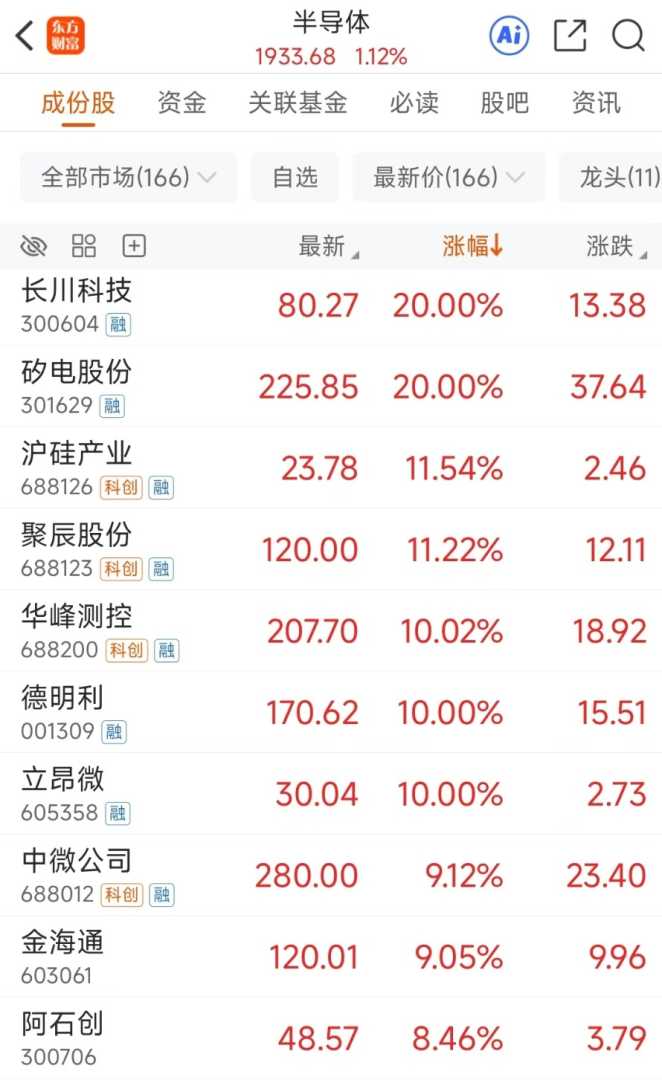View the 阿石创 stock row
Viewport: 662px width, 1080px height.
point(62,1038)
